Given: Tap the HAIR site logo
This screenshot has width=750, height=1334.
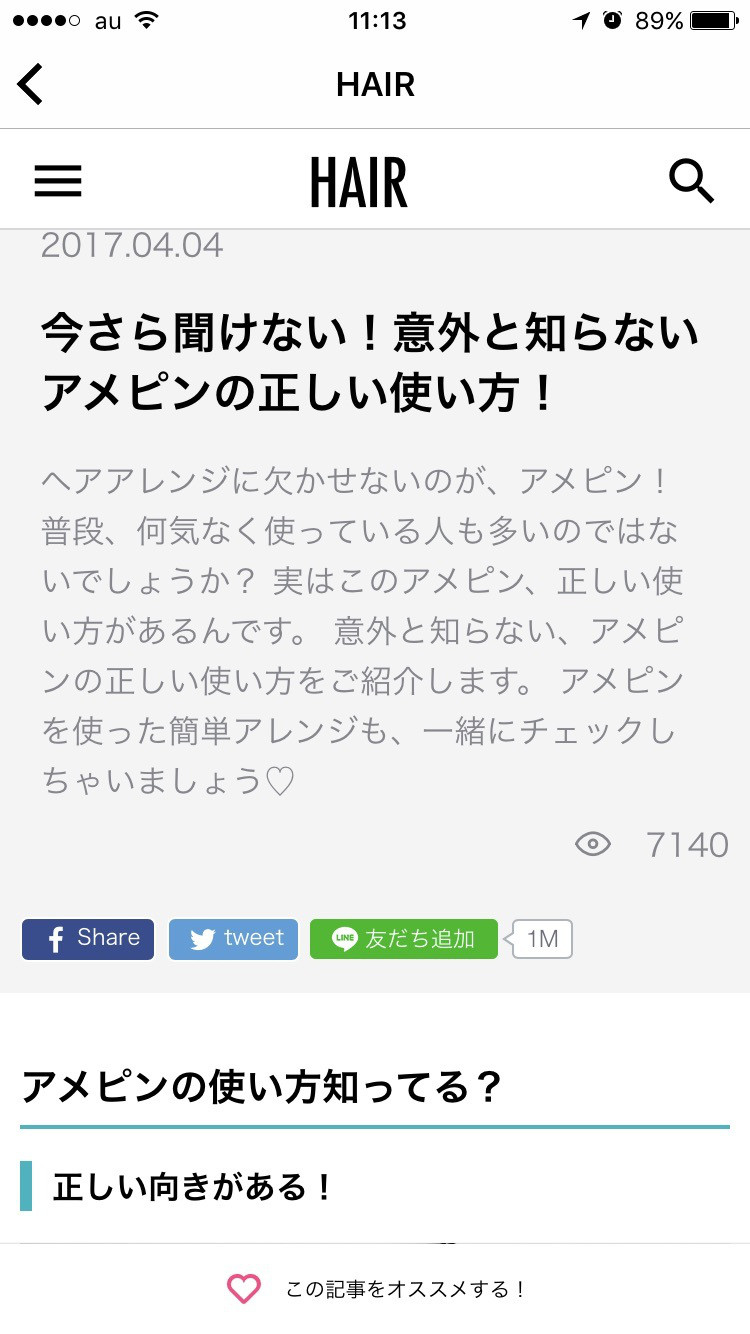Looking at the screenshot, I should click(x=359, y=182).
